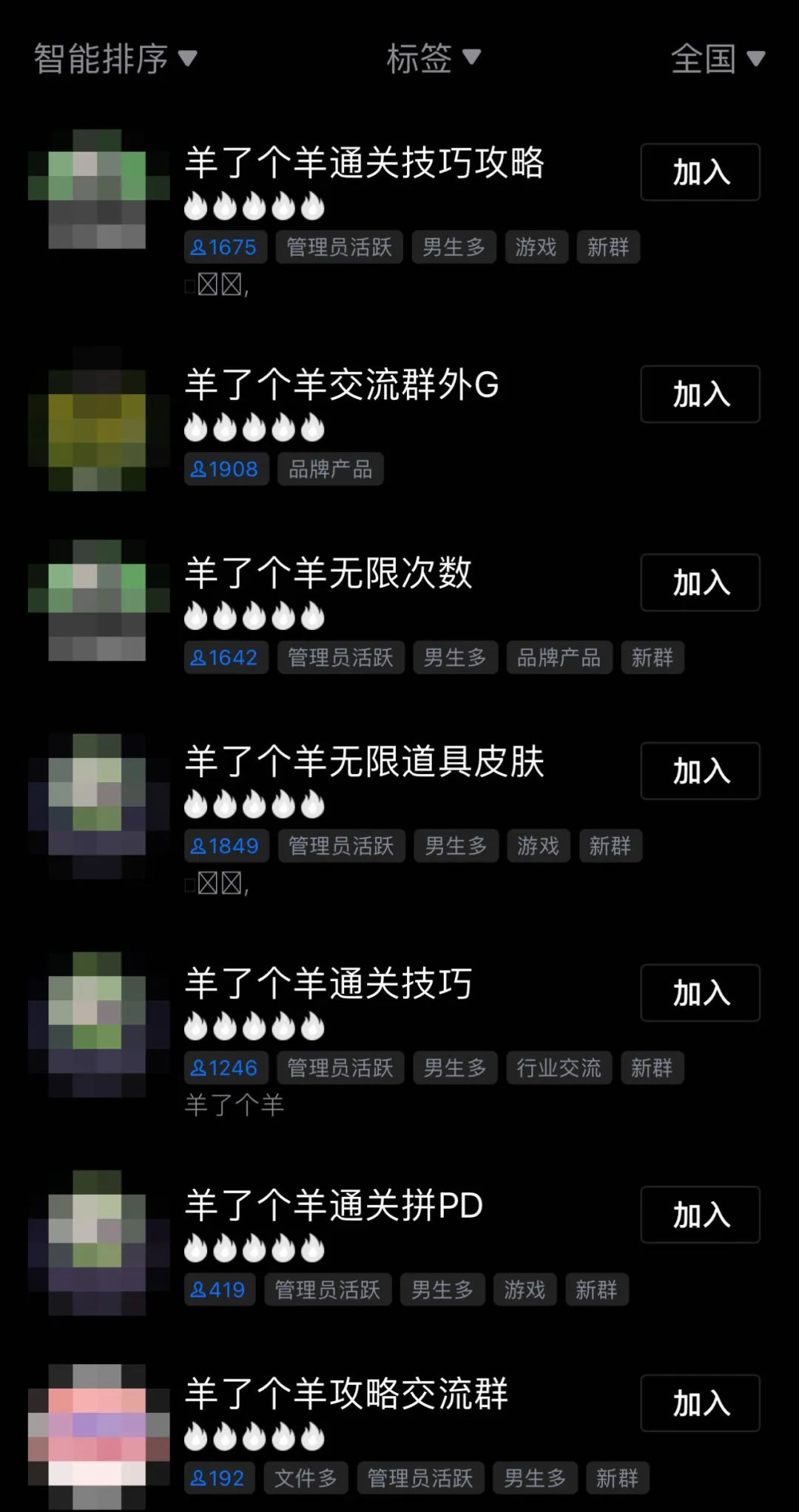Click the flame rating under 羊了个羊交流群外G

[255, 427]
